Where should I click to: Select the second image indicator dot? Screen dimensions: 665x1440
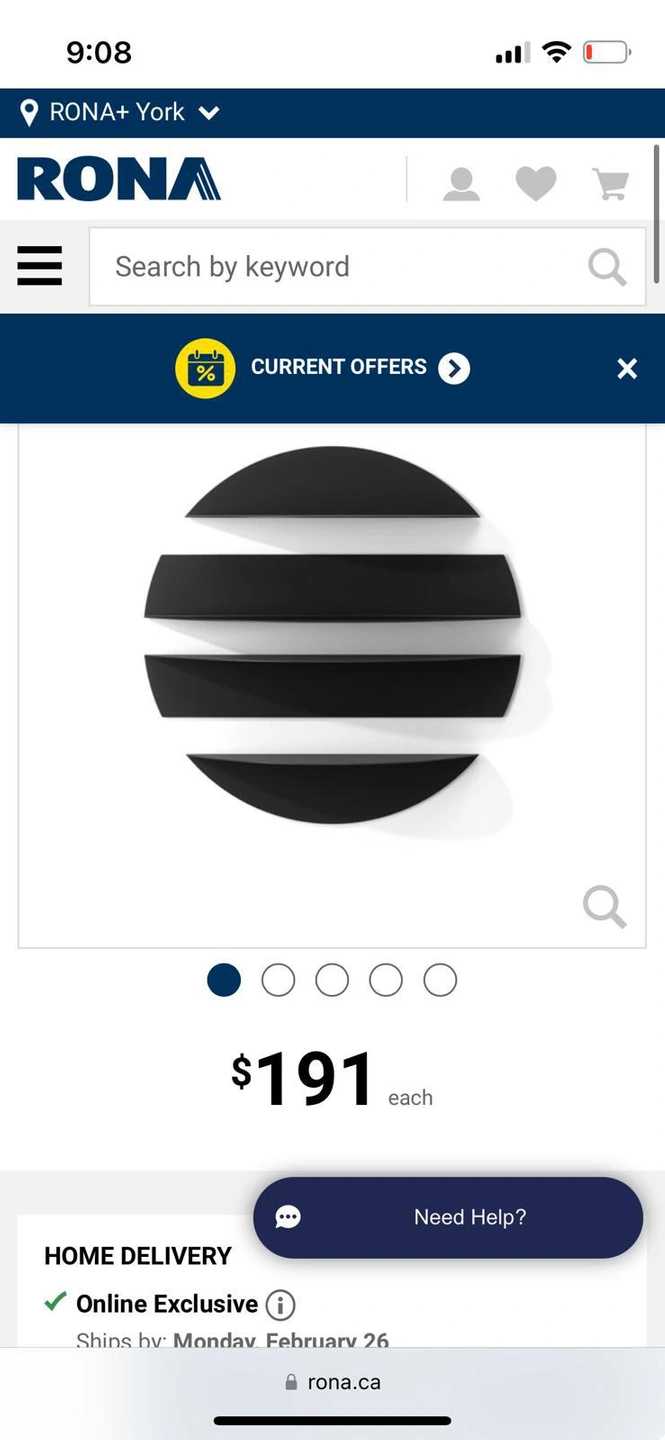(278, 980)
